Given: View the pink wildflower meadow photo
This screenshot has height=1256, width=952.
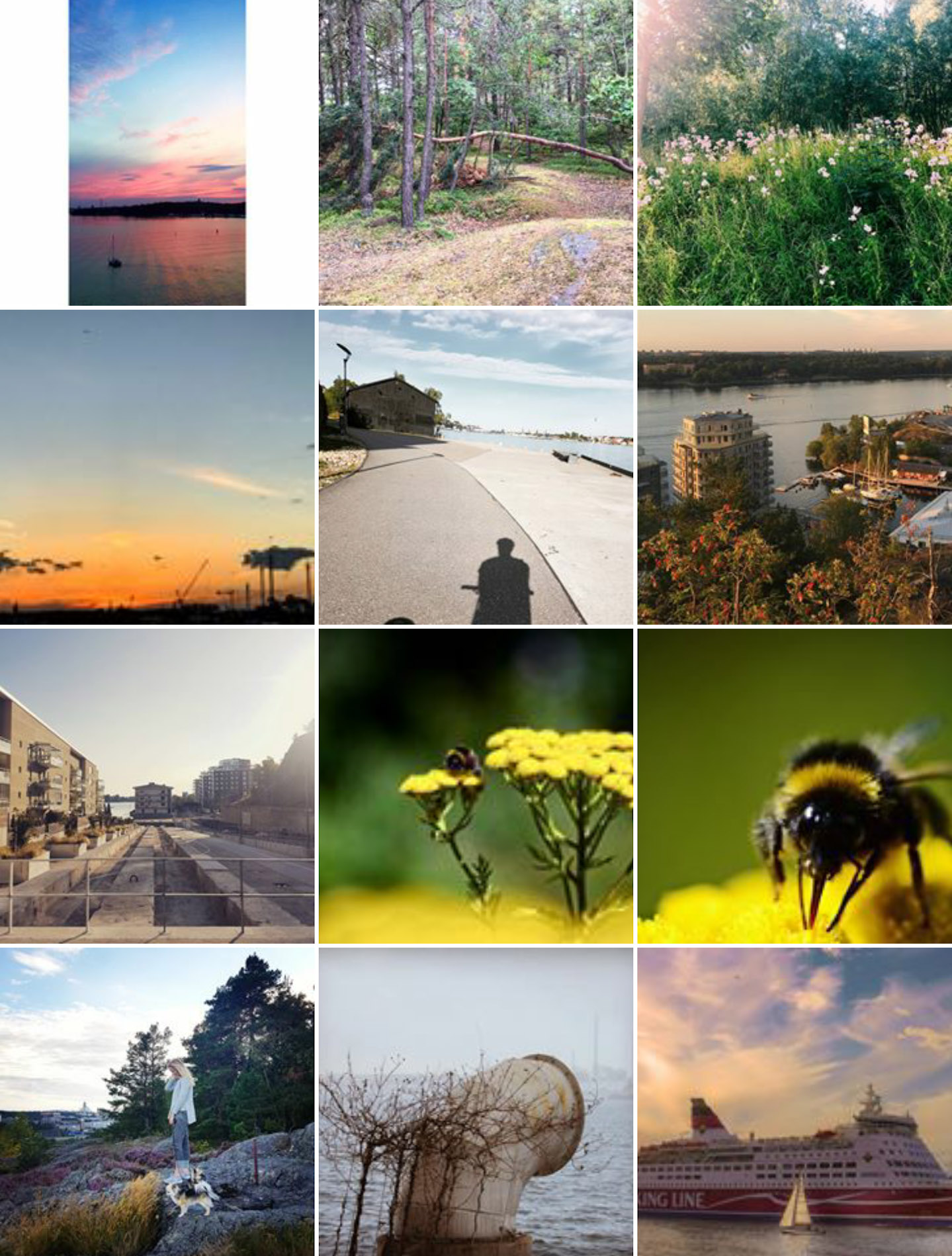Looking at the screenshot, I should 795,152.
